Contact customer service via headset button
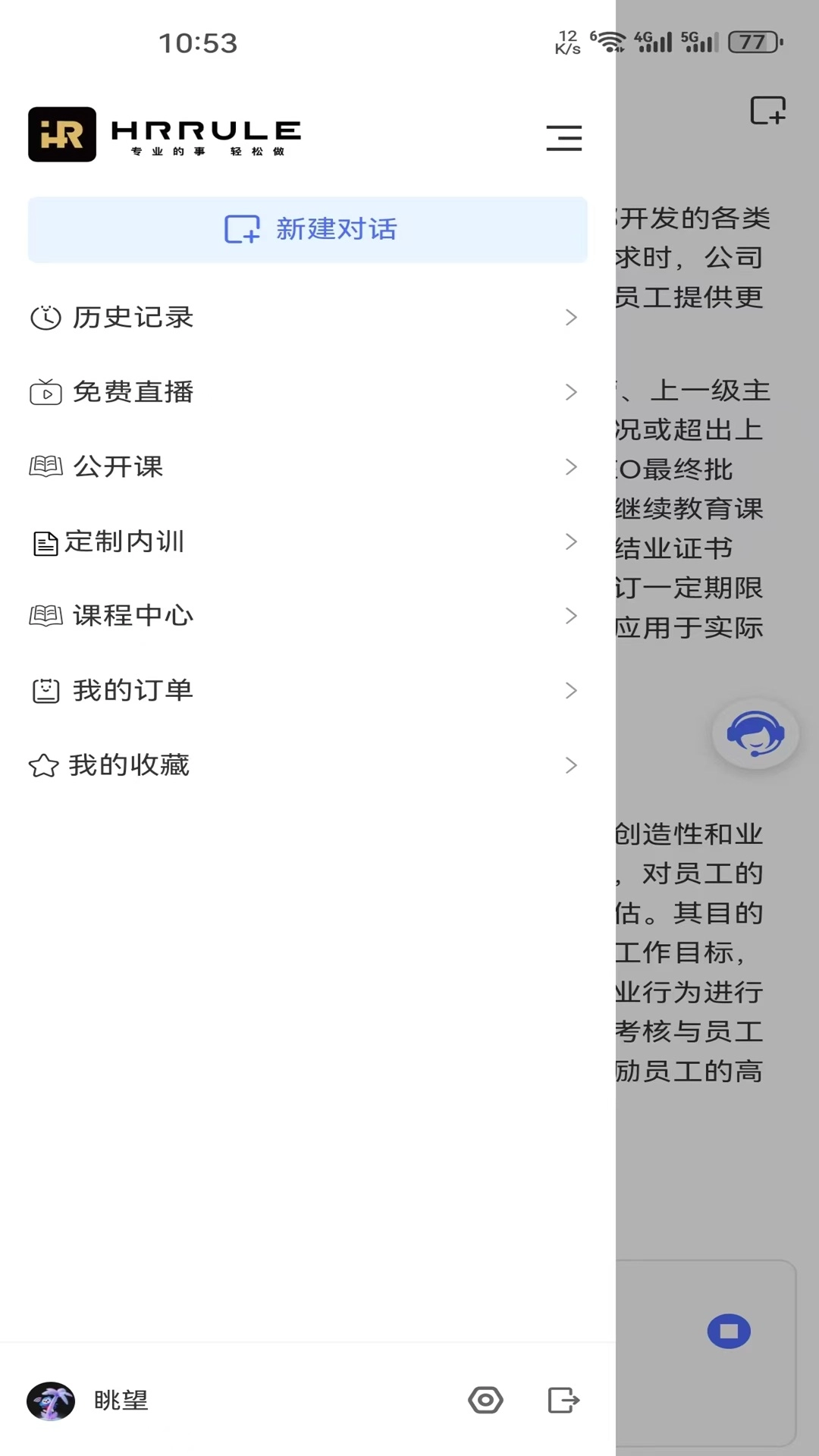Viewport: 819px width, 1456px height. 755,734
